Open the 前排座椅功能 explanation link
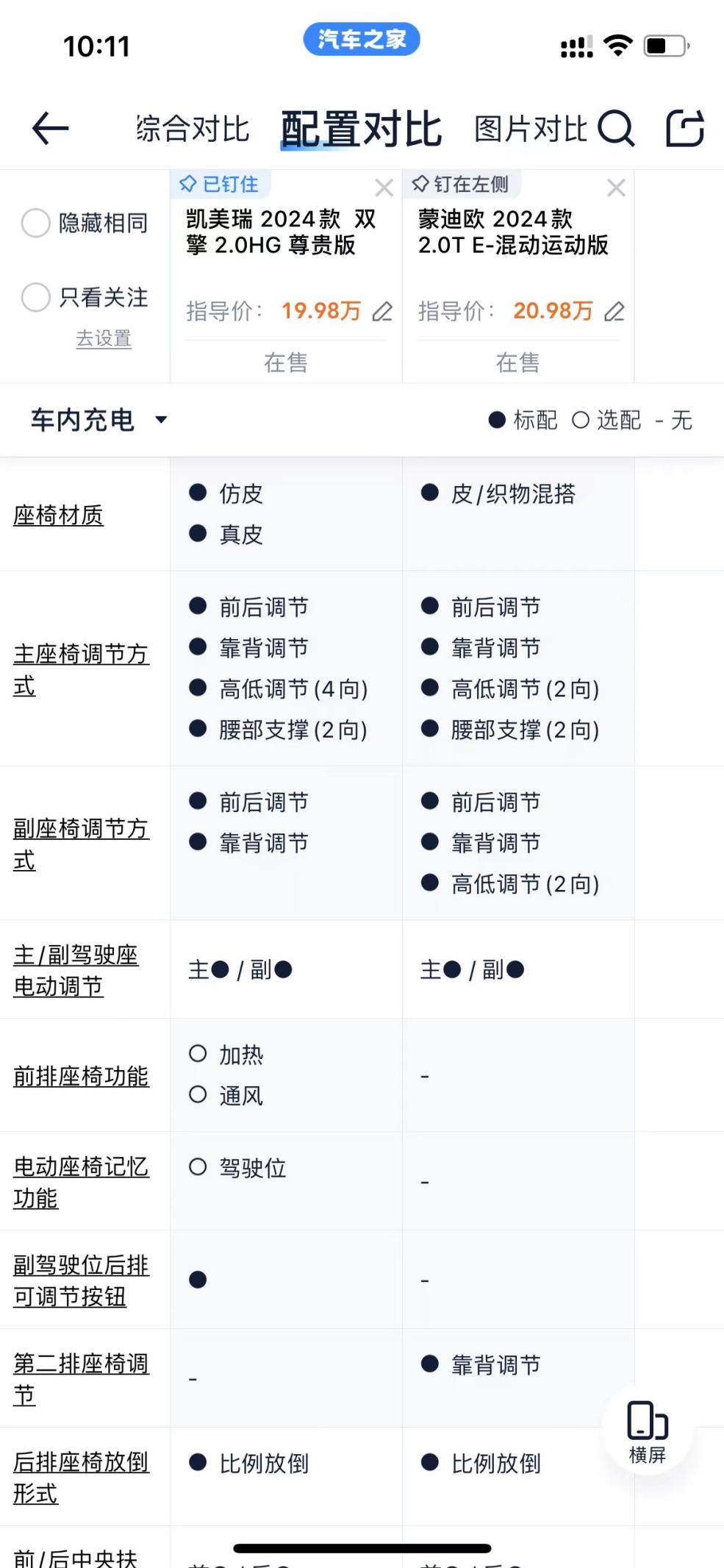The width and height of the screenshot is (724, 1568). [x=81, y=1076]
